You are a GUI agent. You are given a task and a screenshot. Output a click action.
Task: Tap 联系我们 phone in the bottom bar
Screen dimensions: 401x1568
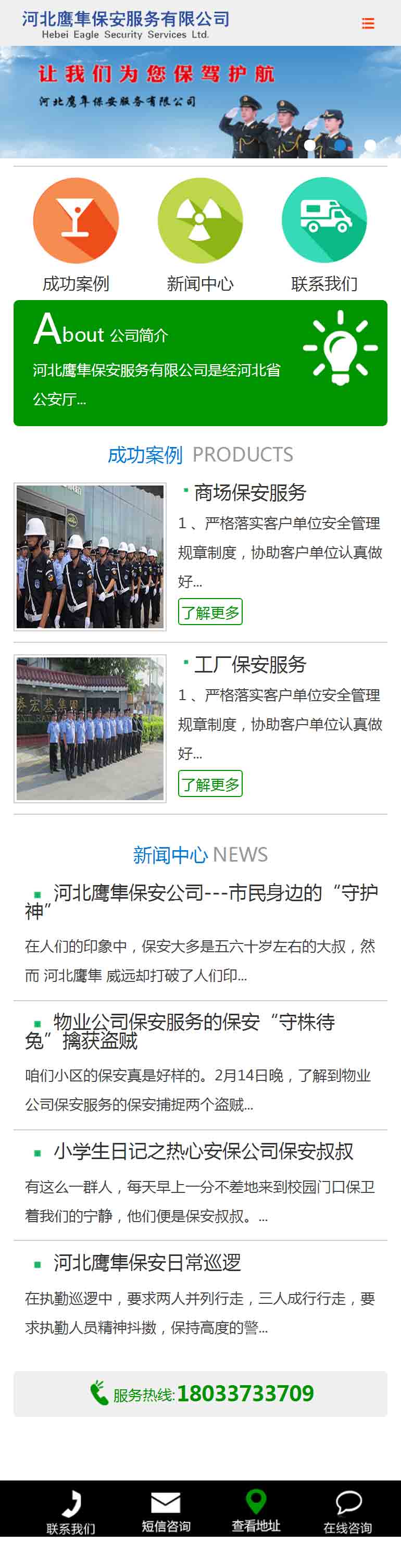71,1511
